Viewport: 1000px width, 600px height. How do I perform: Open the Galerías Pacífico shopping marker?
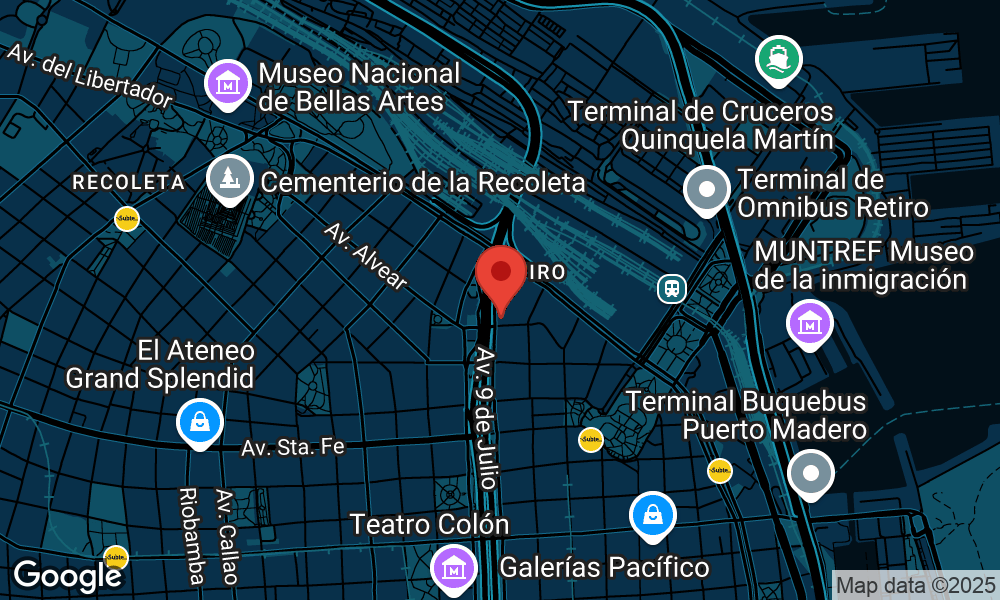[652, 515]
